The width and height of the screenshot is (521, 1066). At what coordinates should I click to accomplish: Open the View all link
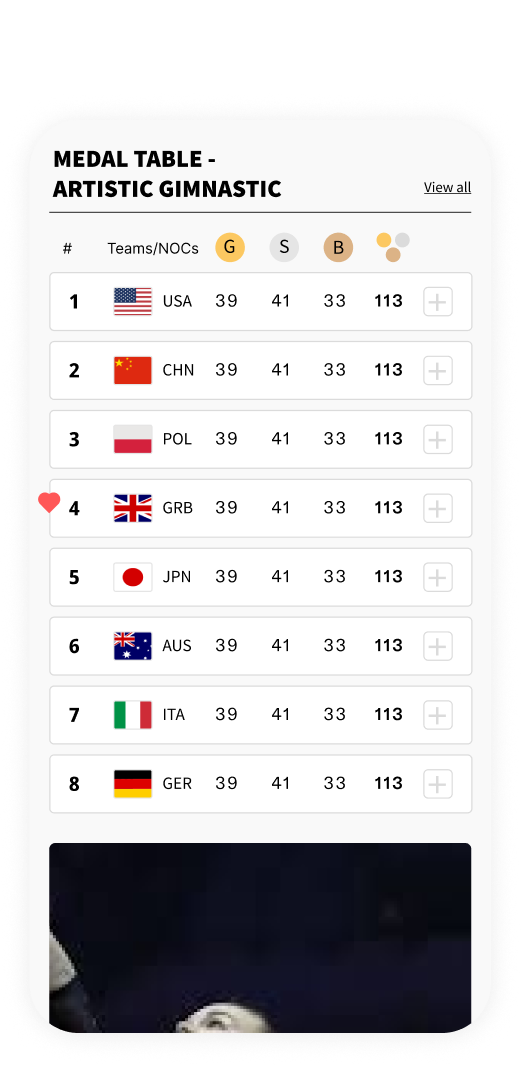click(447, 187)
